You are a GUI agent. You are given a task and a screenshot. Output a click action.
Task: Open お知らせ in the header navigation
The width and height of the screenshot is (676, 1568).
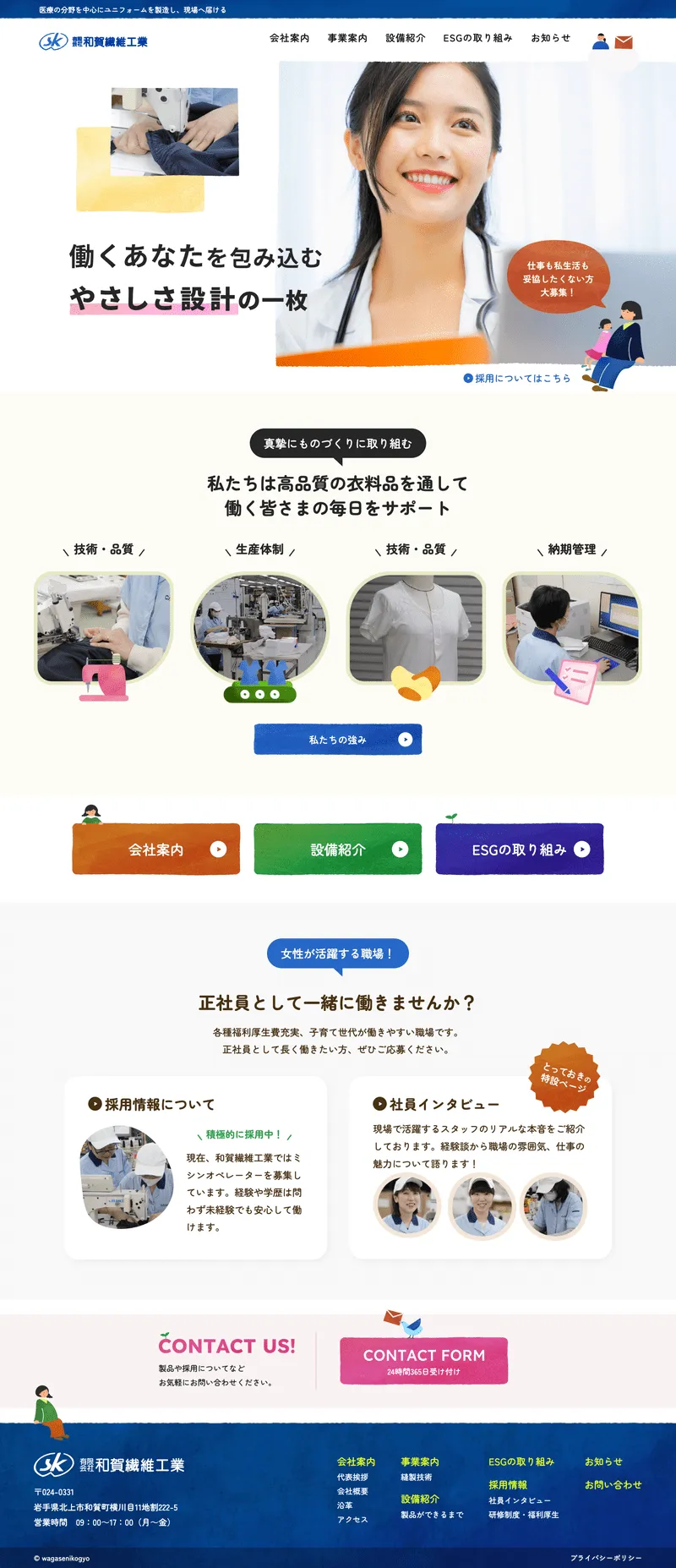click(x=550, y=38)
